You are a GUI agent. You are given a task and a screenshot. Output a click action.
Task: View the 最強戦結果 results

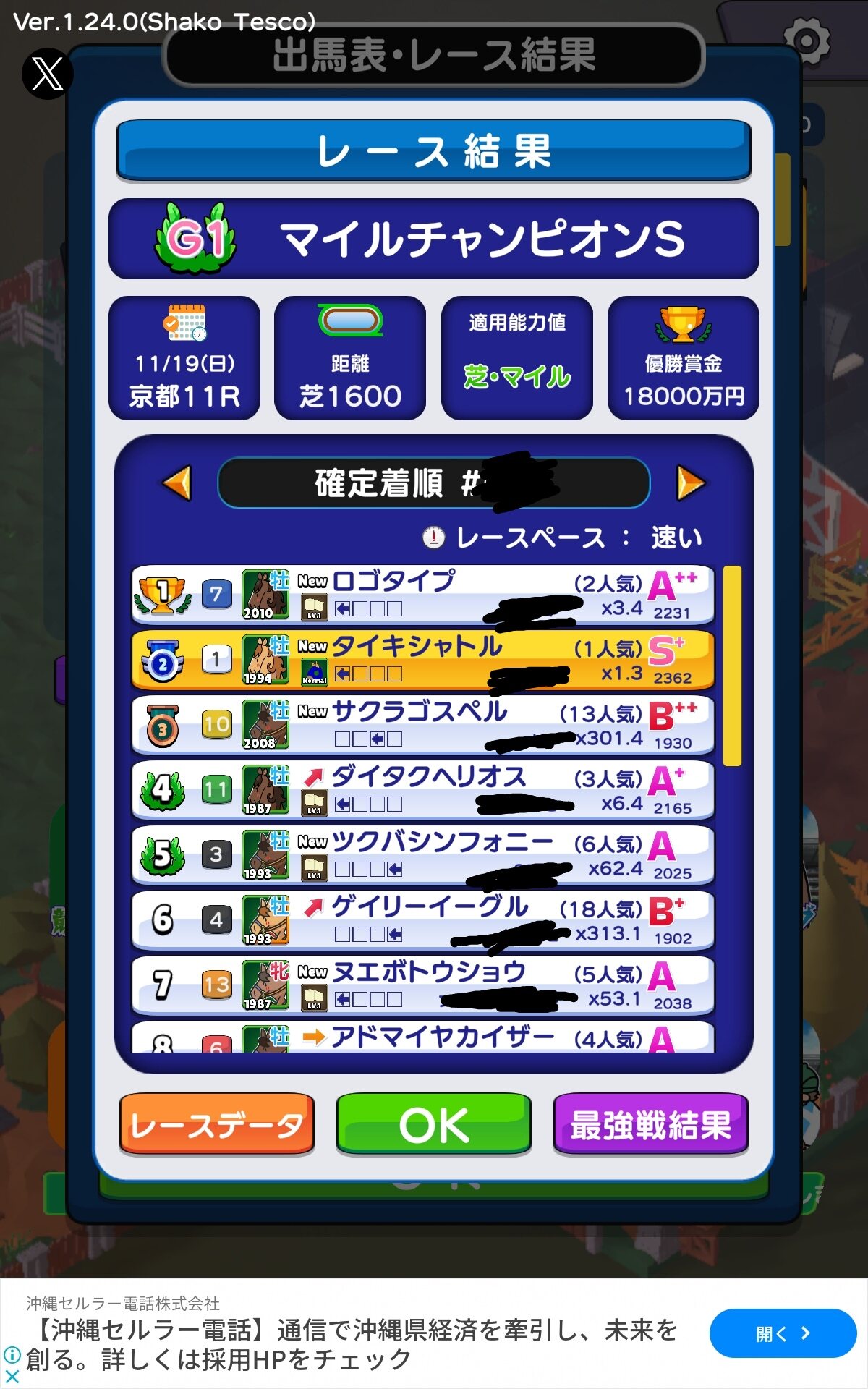pos(650,1124)
